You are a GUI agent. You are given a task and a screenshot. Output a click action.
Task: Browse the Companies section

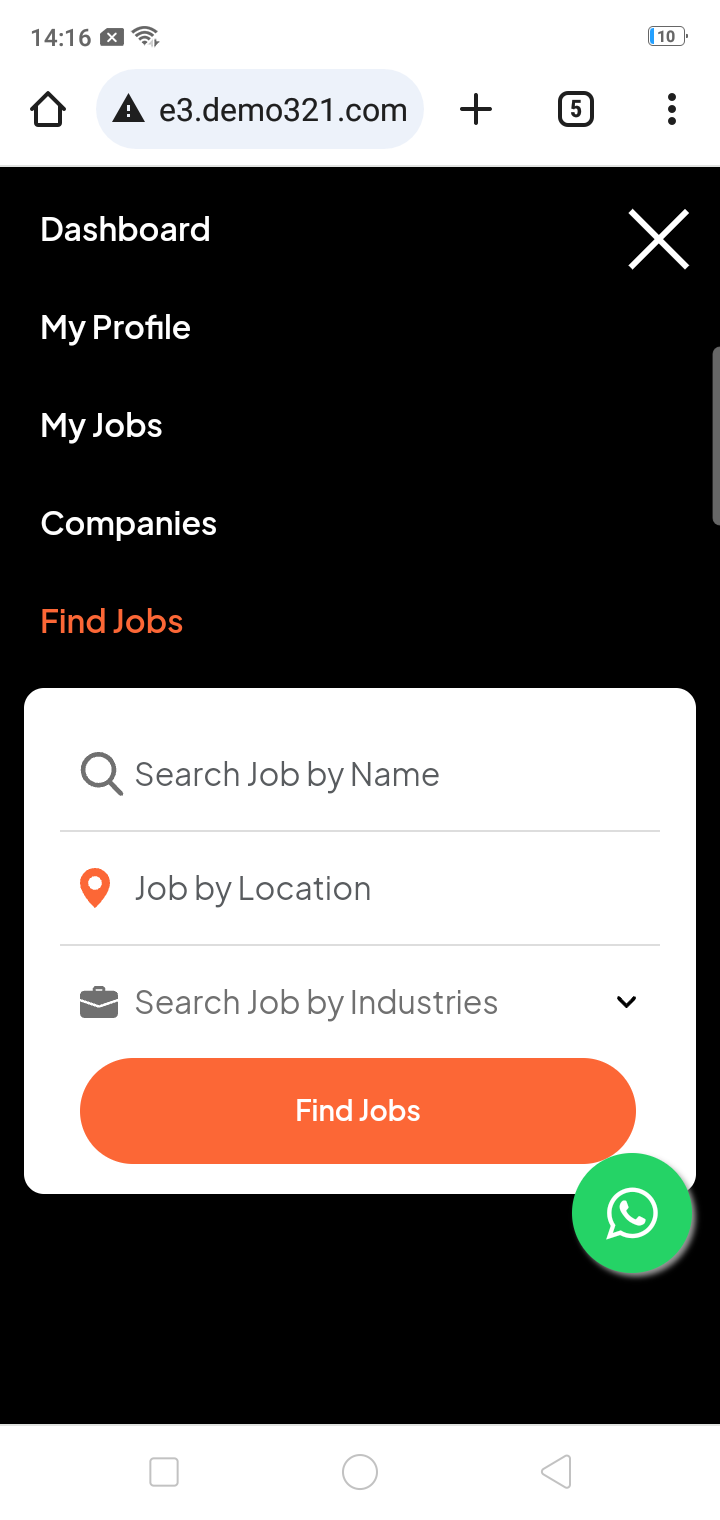(128, 524)
